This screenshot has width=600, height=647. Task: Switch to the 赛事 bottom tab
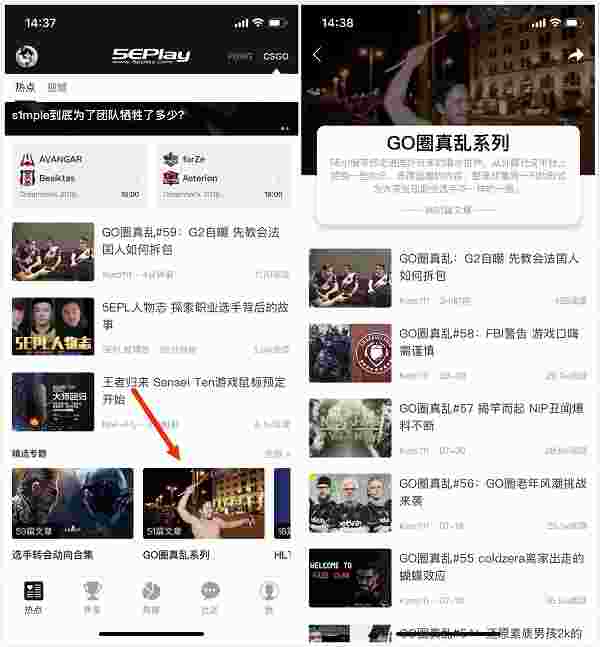tap(92, 597)
